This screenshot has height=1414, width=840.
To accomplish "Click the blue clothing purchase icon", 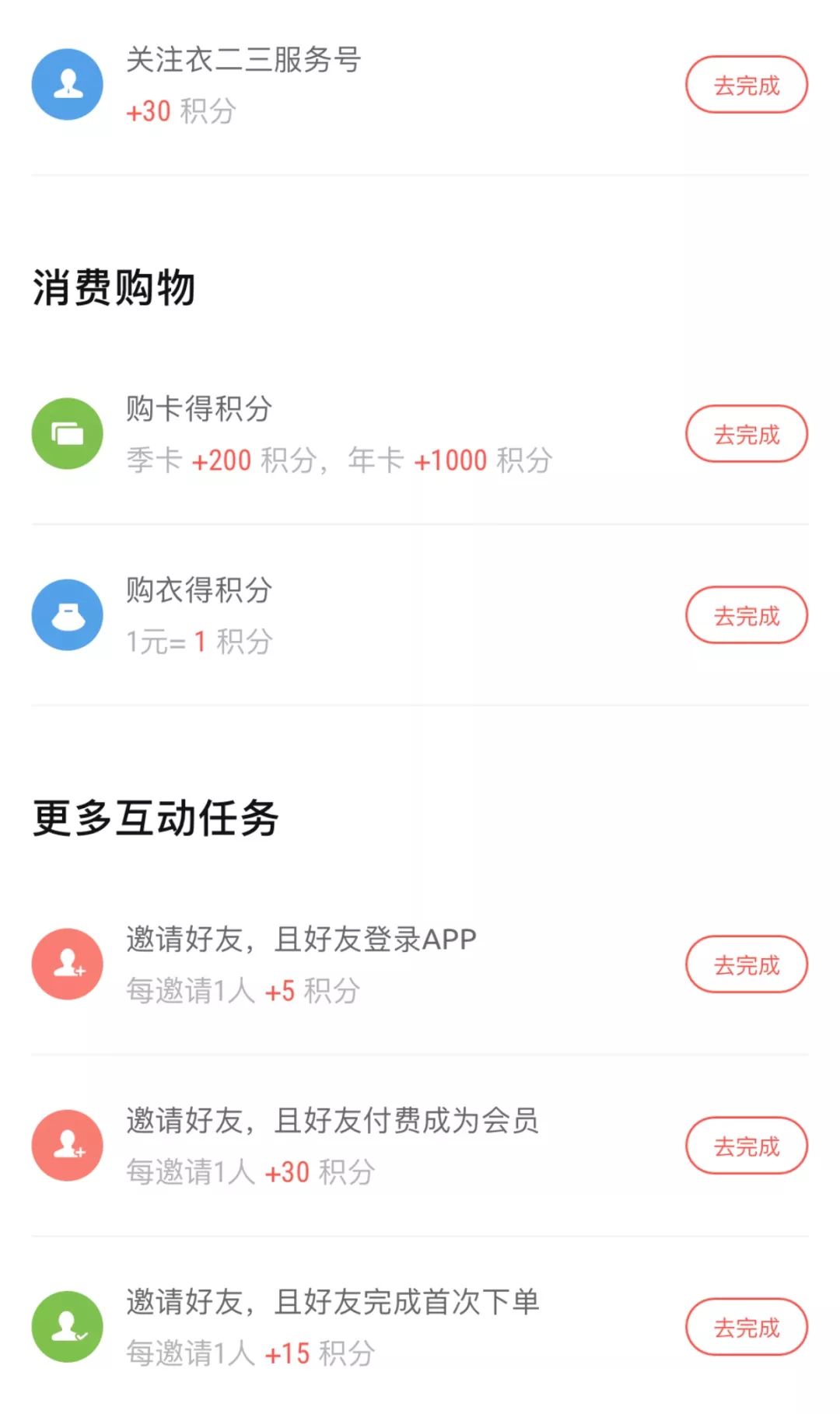I will coord(68,614).
